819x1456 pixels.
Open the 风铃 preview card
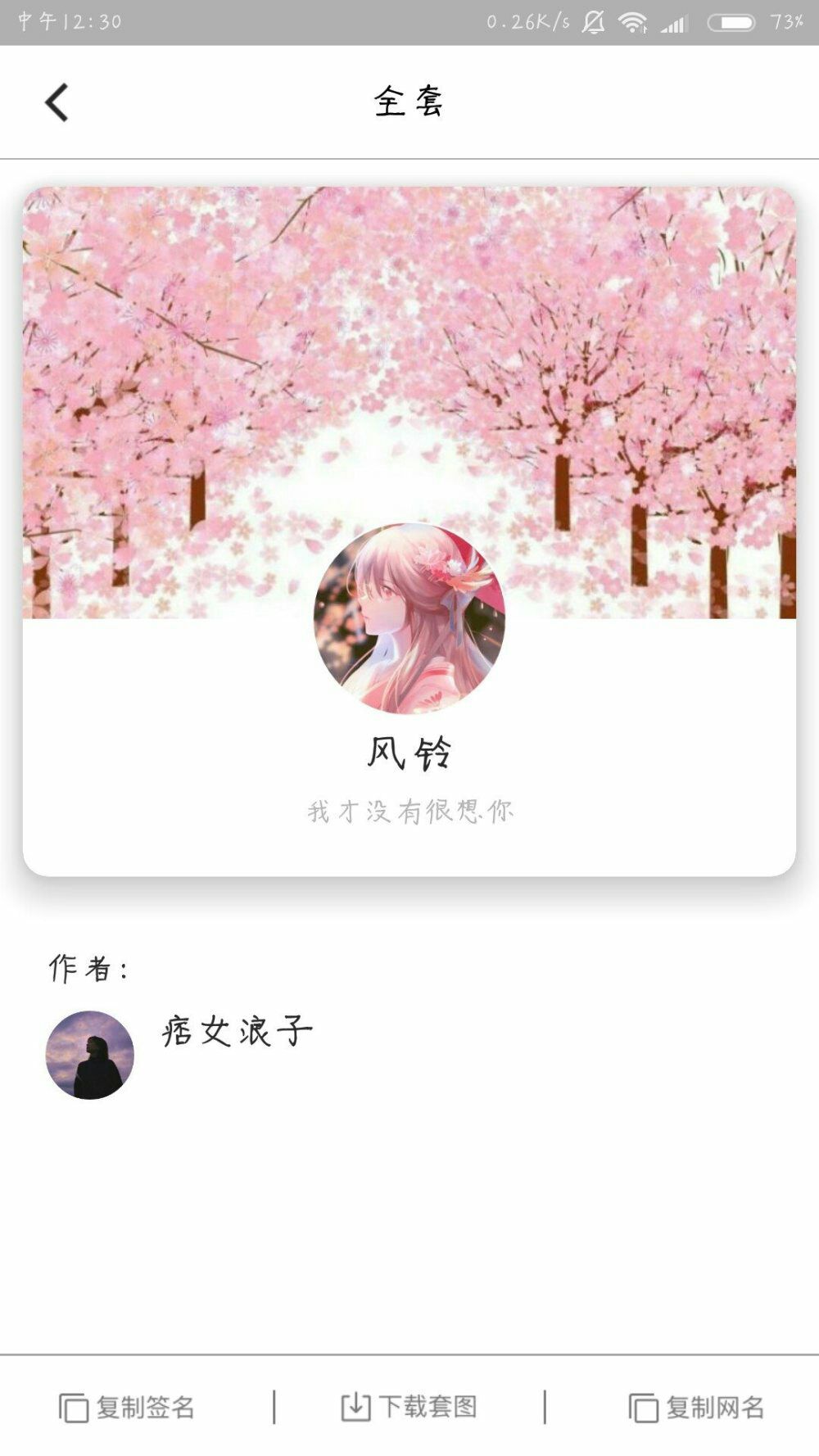click(409, 531)
